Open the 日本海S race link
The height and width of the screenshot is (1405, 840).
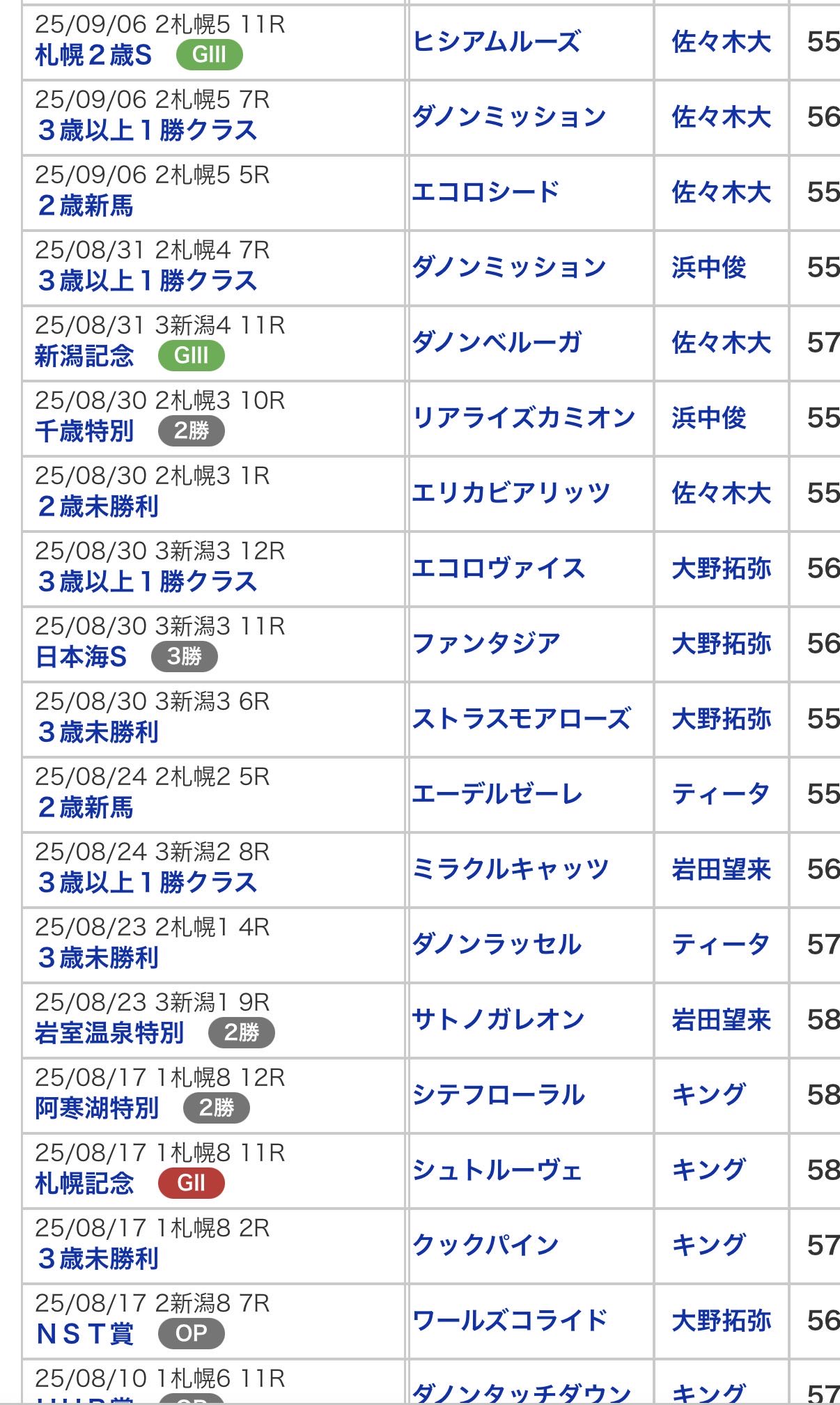81,657
